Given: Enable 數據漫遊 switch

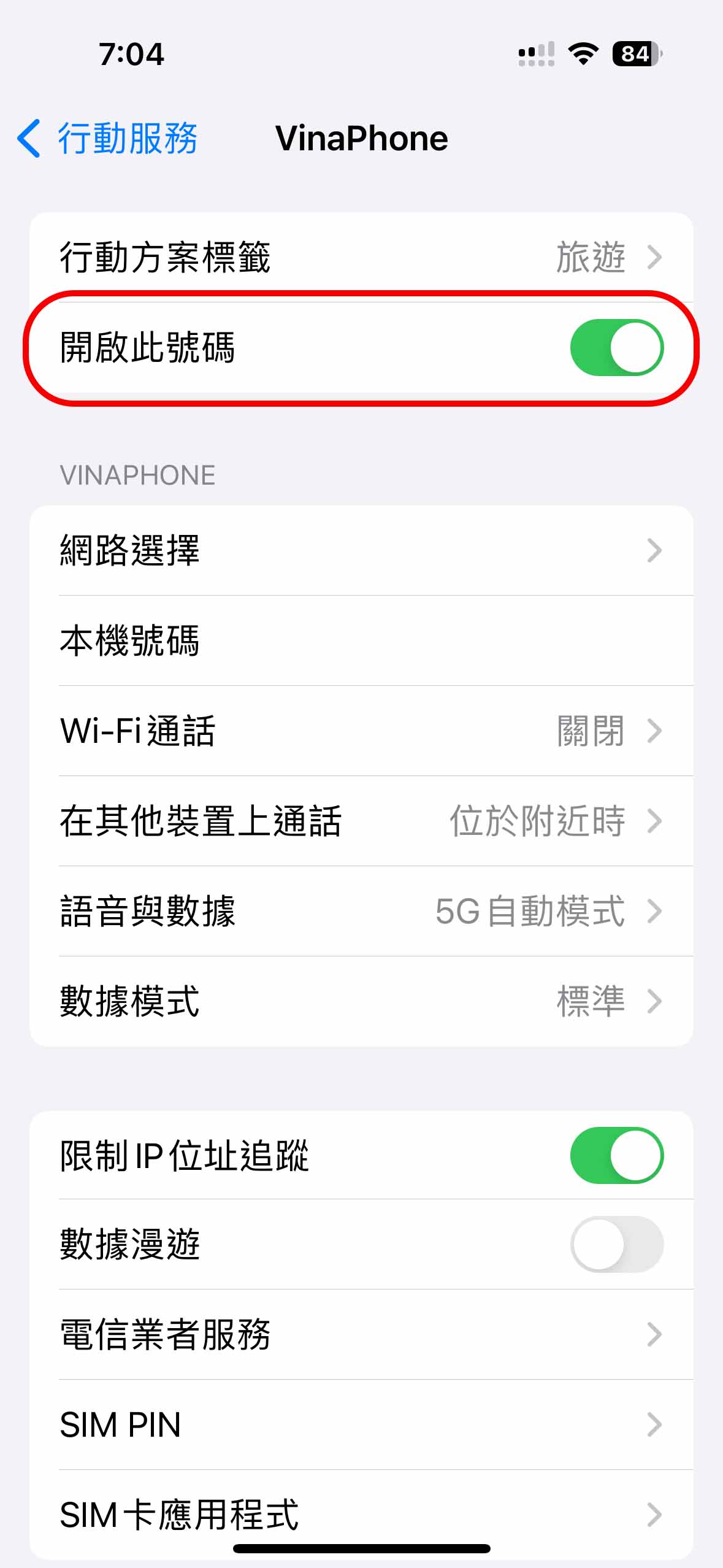Looking at the screenshot, I should pyautogui.click(x=616, y=1244).
